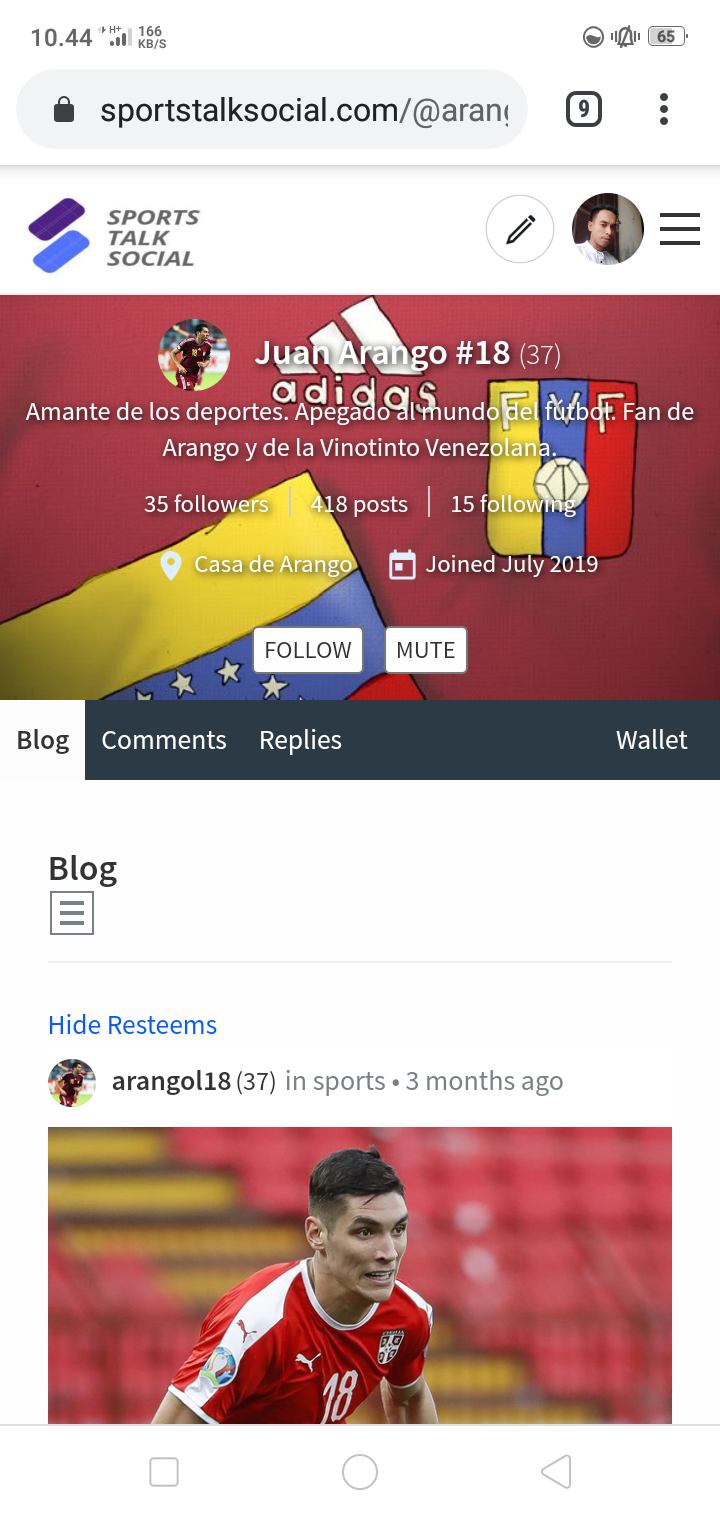Open the Sports Talk Social home logo
The image size is (720, 1520).
[114, 236]
